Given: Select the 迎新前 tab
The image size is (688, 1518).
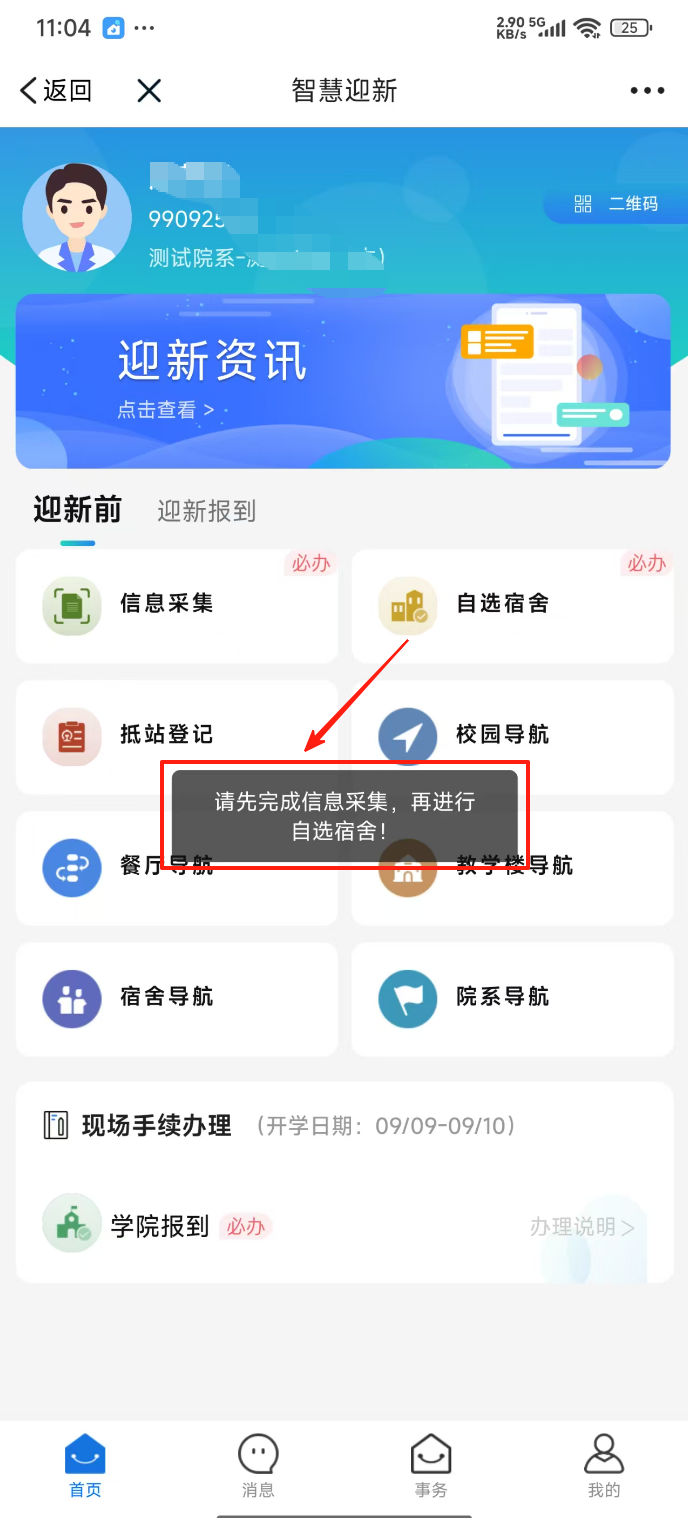Looking at the screenshot, I should click(x=77, y=511).
